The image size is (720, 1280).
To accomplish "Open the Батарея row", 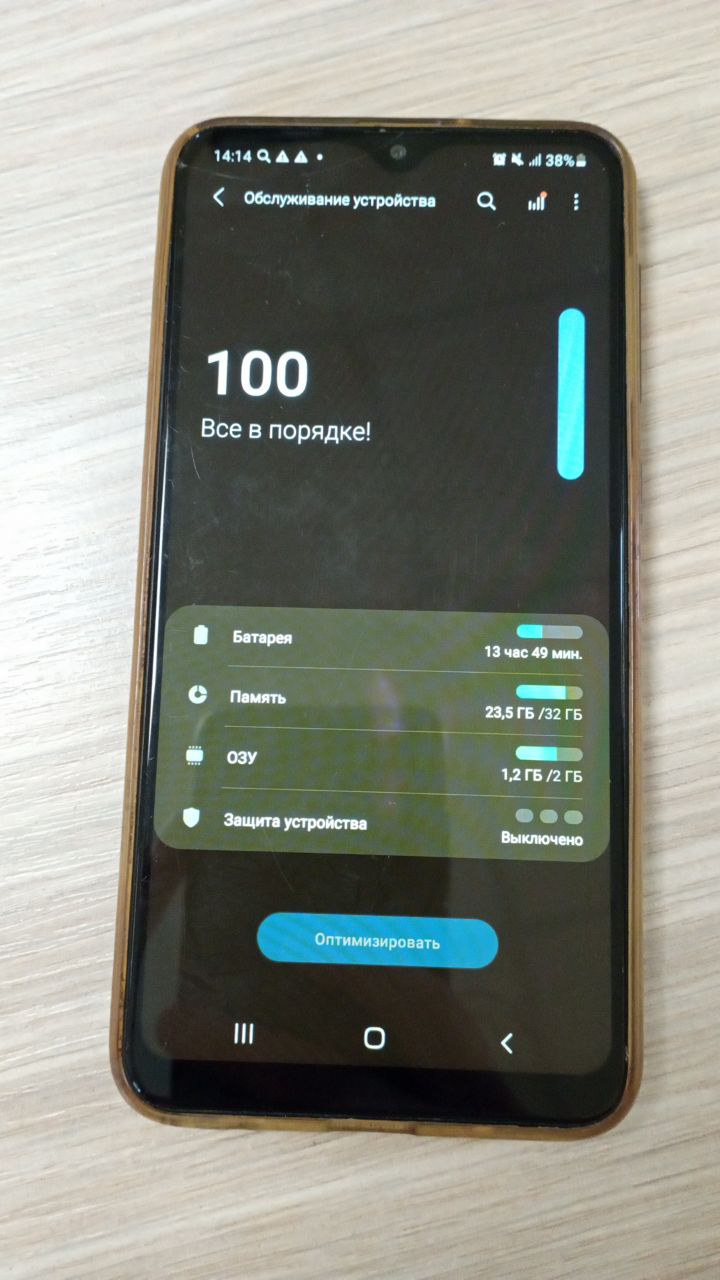I will 390,642.
